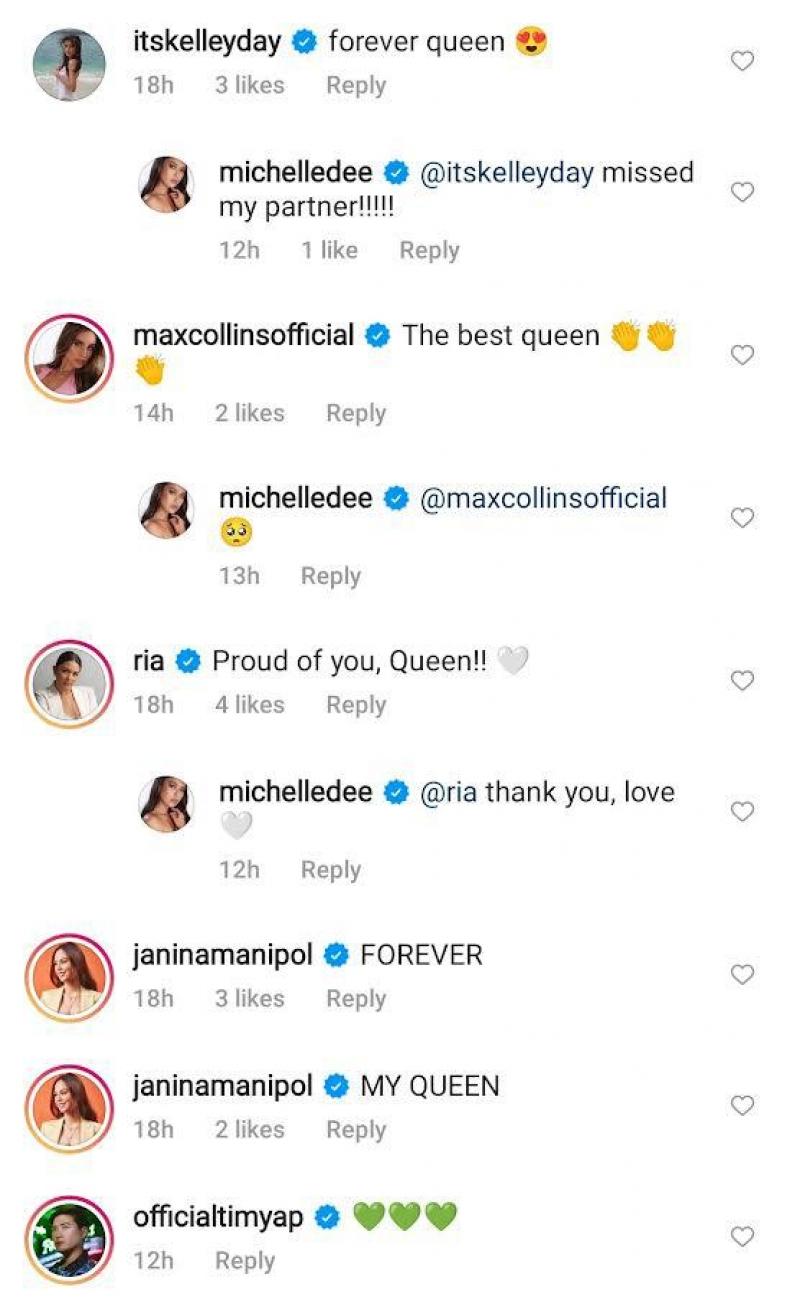Reply to itskelleyday's comment
Screen dimensions: 800x1297
[355, 86]
